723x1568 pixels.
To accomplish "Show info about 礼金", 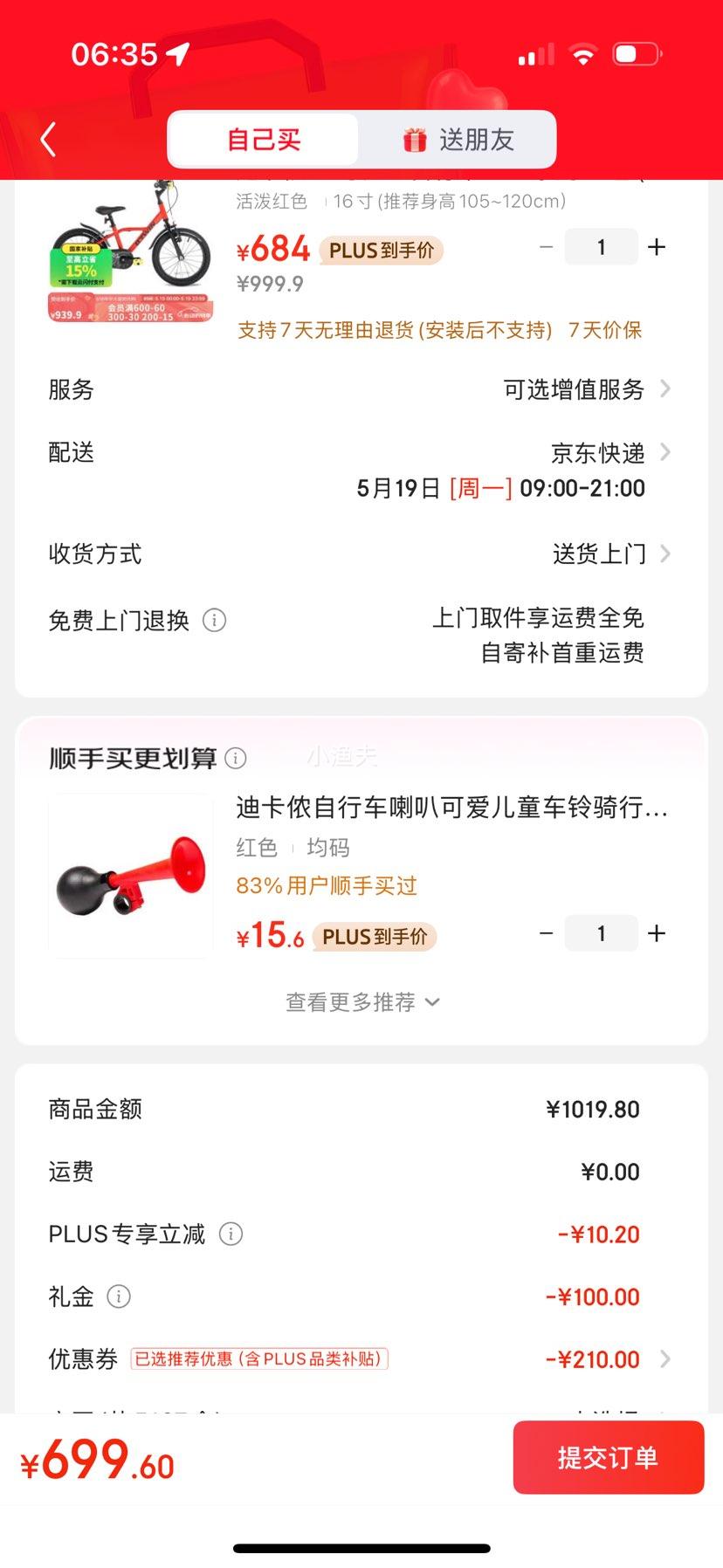I will 119,1296.
